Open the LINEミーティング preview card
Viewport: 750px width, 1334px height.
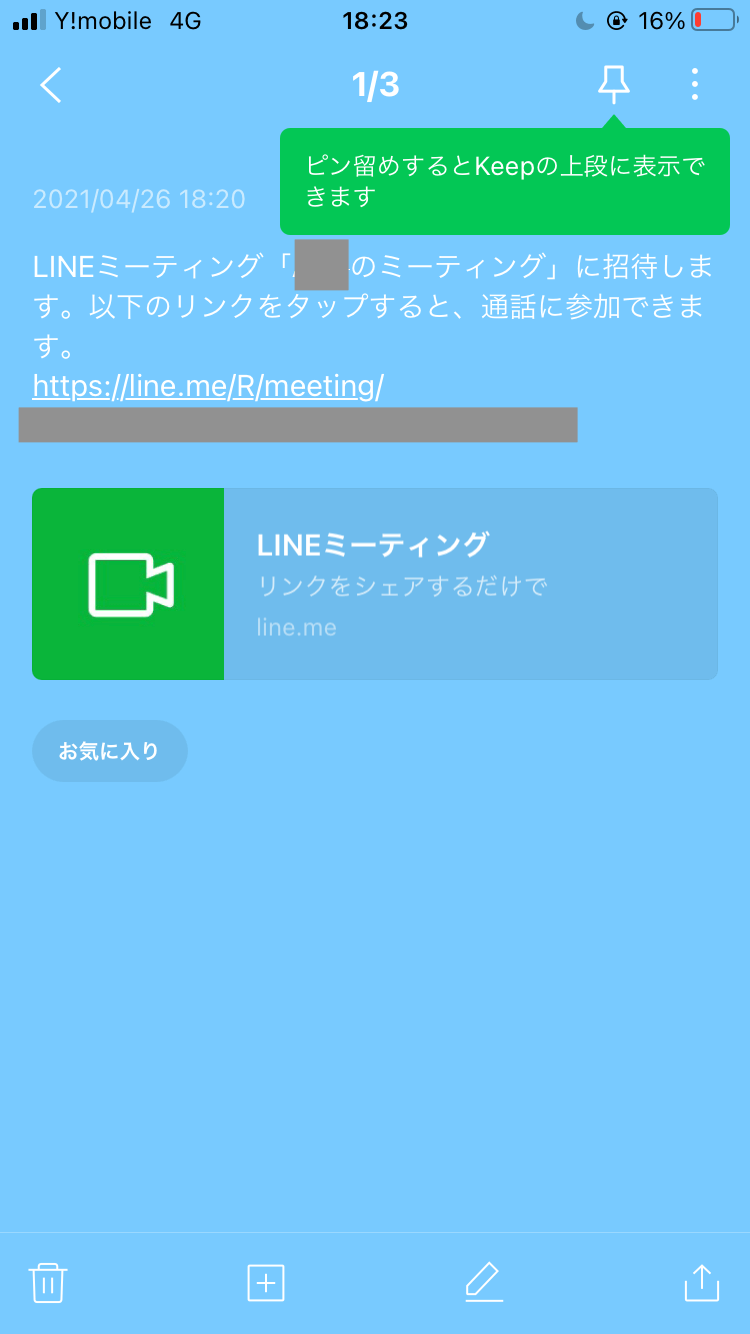375,584
